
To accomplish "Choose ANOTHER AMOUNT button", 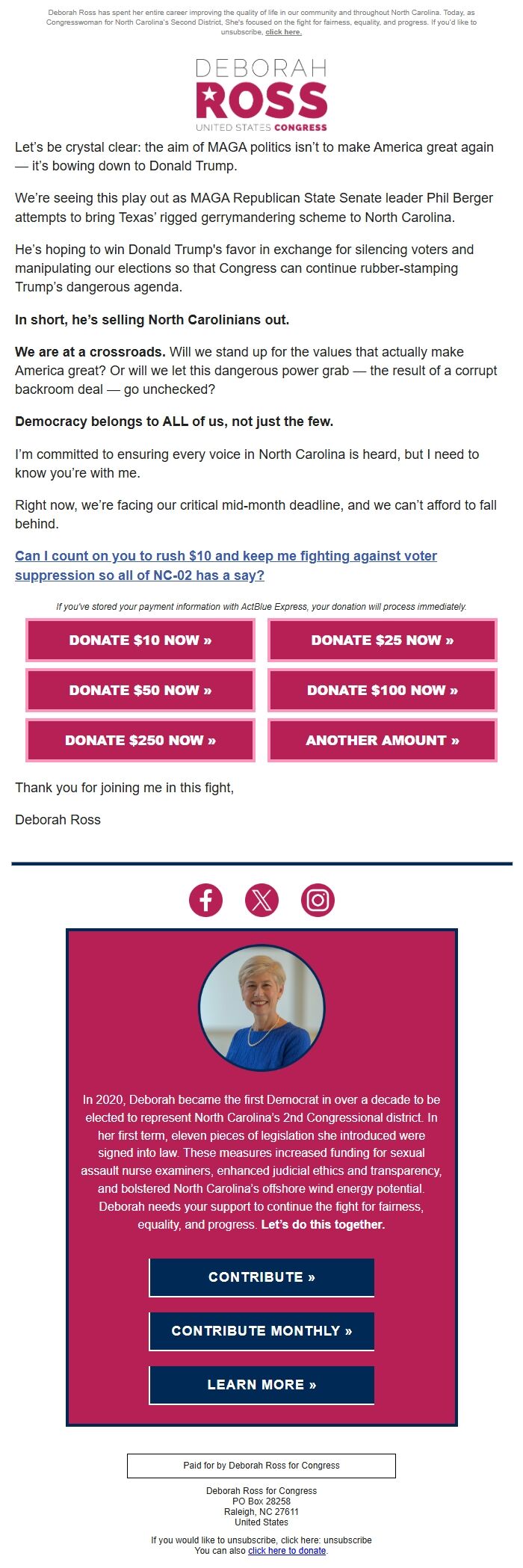I will coord(382,740).
